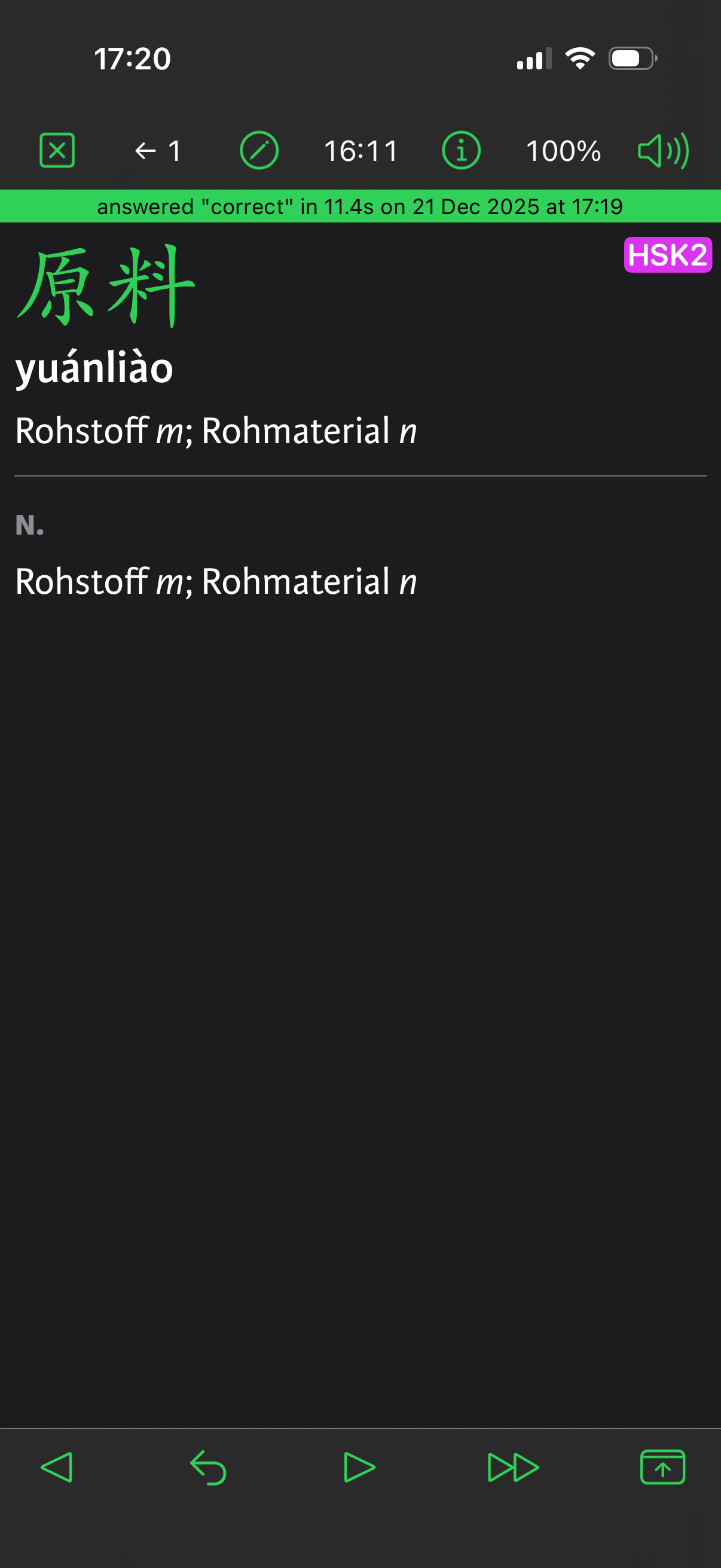The height and width of the screenshot is (1568, 721).
Task: Close the flashcard test session
Action: pyautogui.click(x=57, y=150)
